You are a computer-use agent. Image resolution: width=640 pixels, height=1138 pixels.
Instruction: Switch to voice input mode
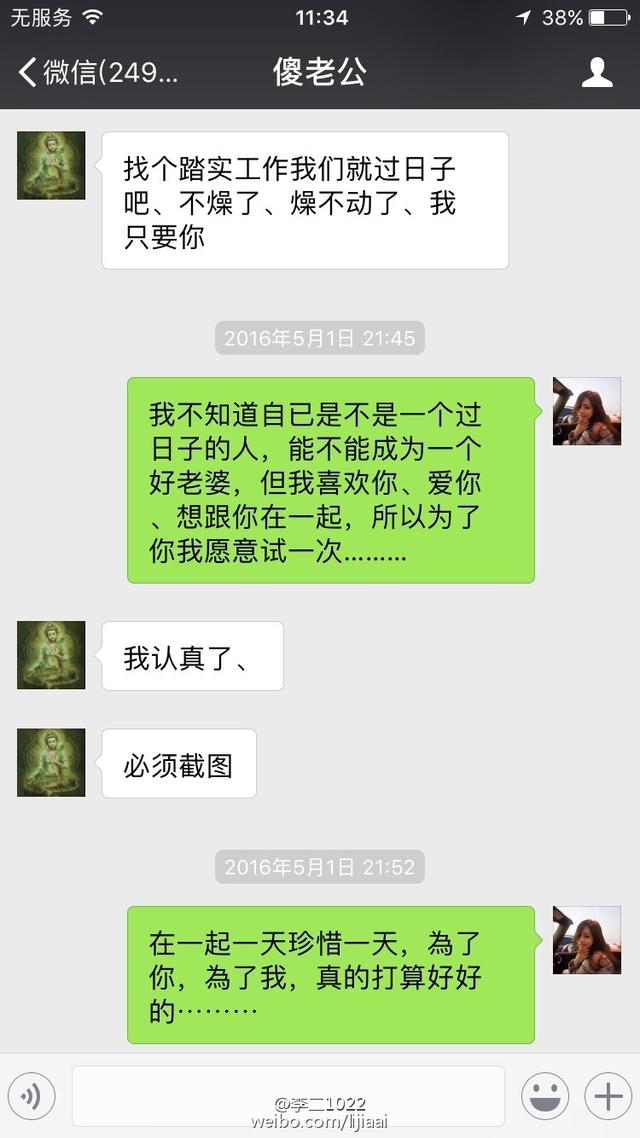32,1096
